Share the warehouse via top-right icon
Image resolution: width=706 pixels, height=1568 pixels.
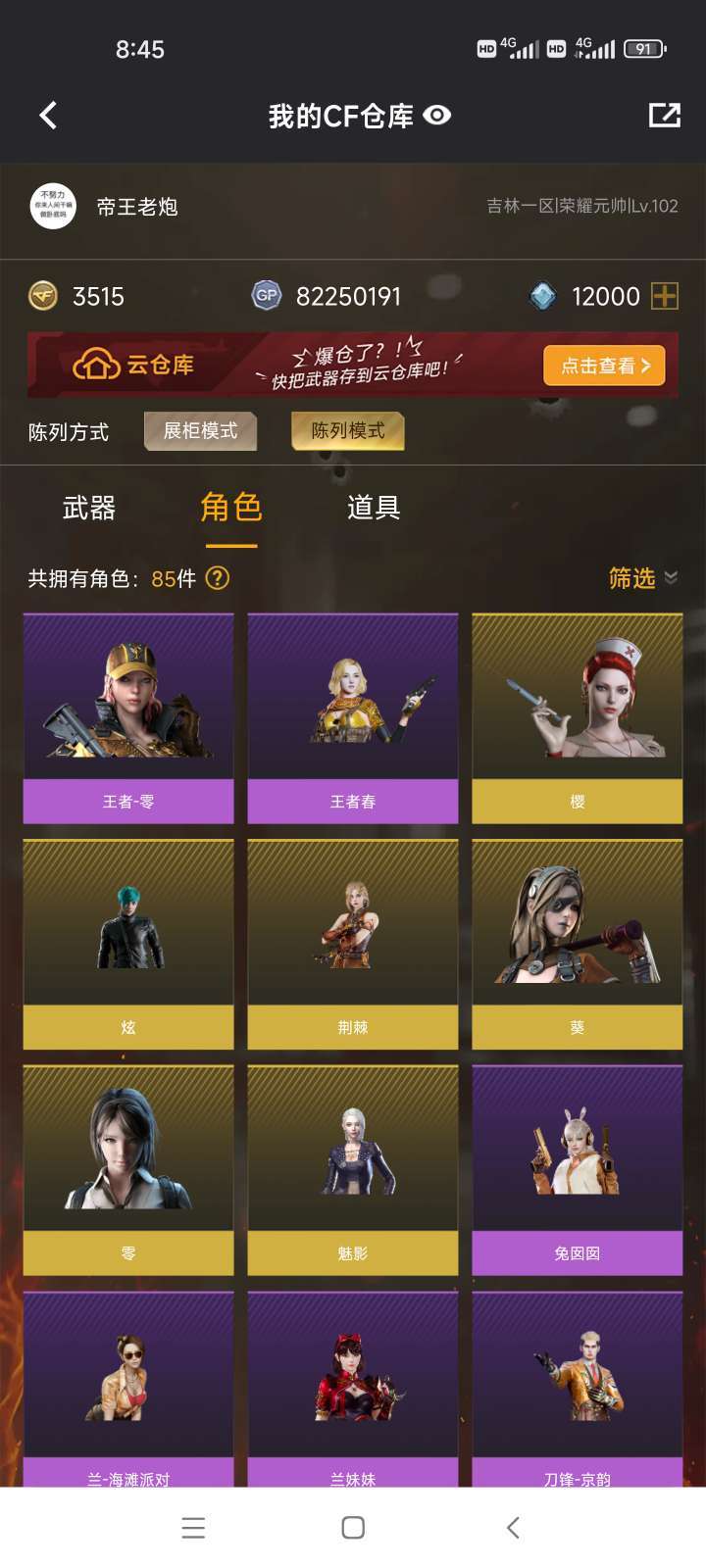click(664, 116)
